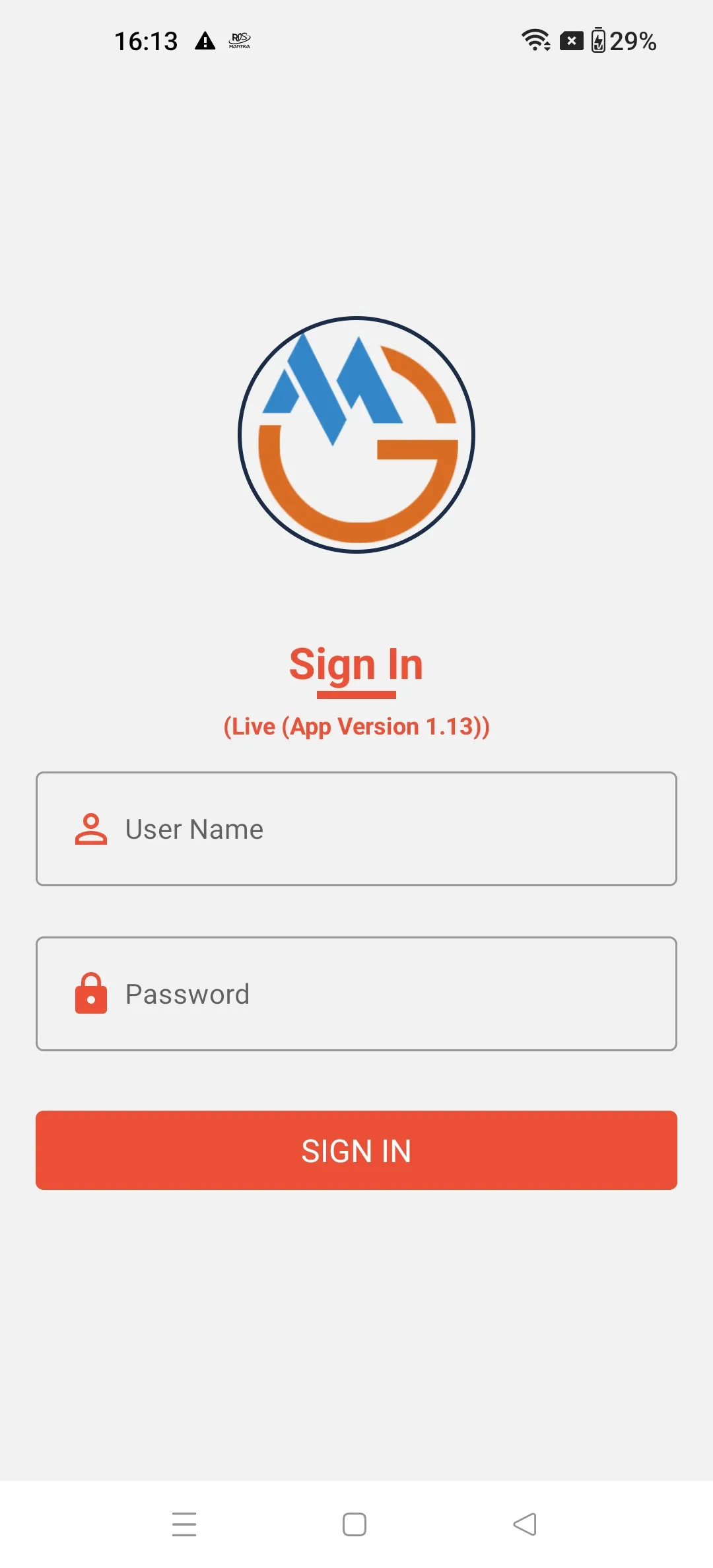Tap the Password input field
Image resolution: width=713 pixels, height=1568 pixels.
(356, 994)
